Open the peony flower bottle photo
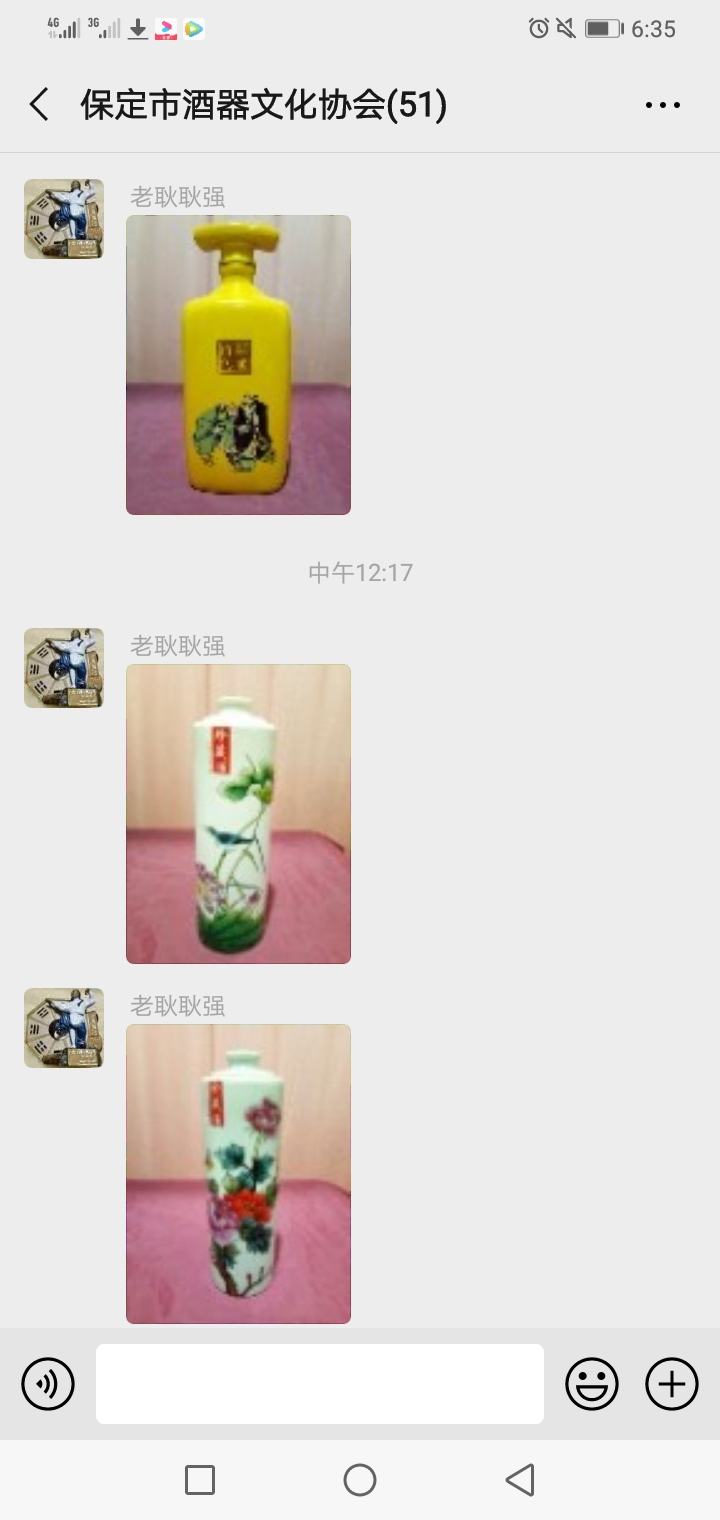720x1520 pixels. click(x=238, y=1174)
